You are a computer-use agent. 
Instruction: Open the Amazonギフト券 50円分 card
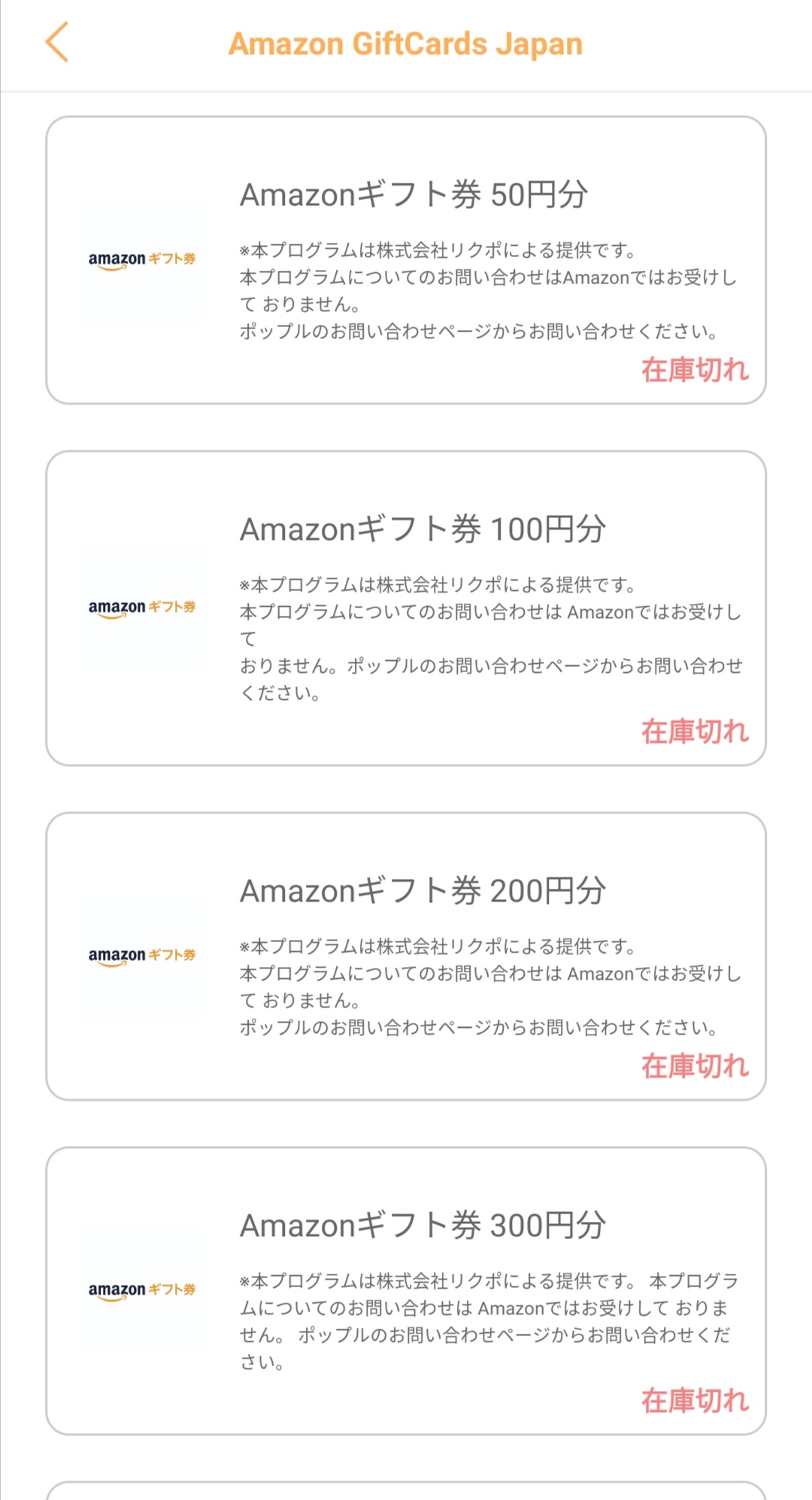pos(406,260)
